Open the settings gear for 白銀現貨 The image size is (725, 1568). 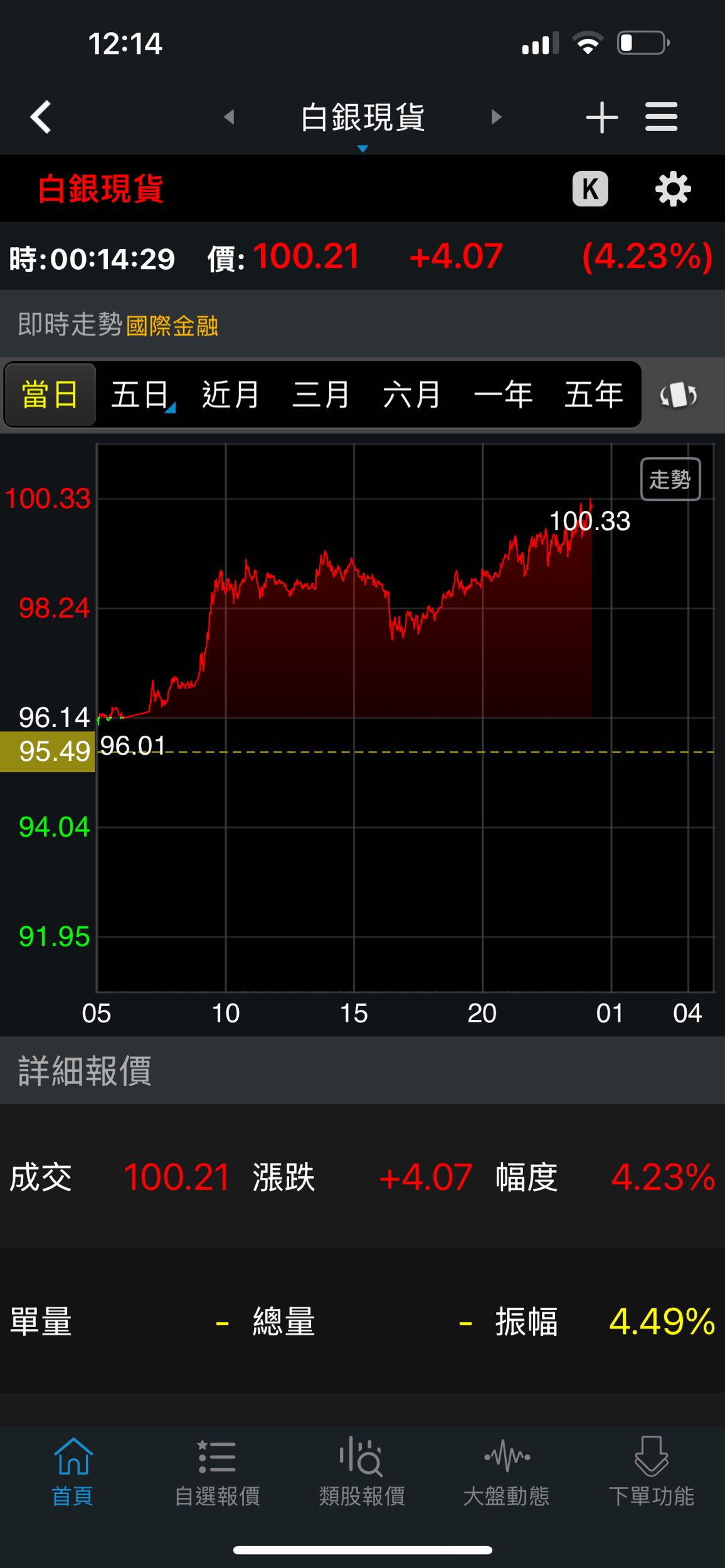tap(672, 189)
